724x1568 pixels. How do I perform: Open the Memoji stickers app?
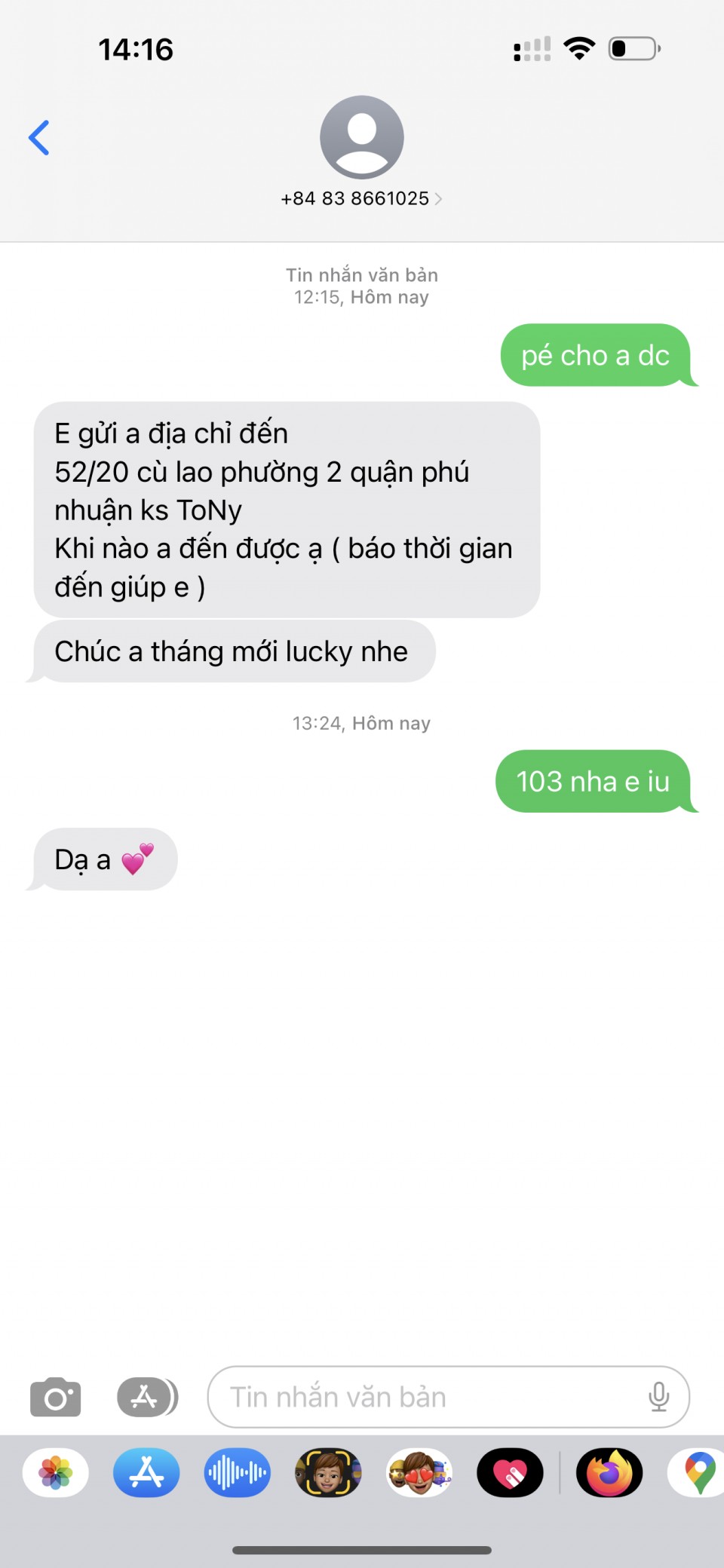point(419,1472)
